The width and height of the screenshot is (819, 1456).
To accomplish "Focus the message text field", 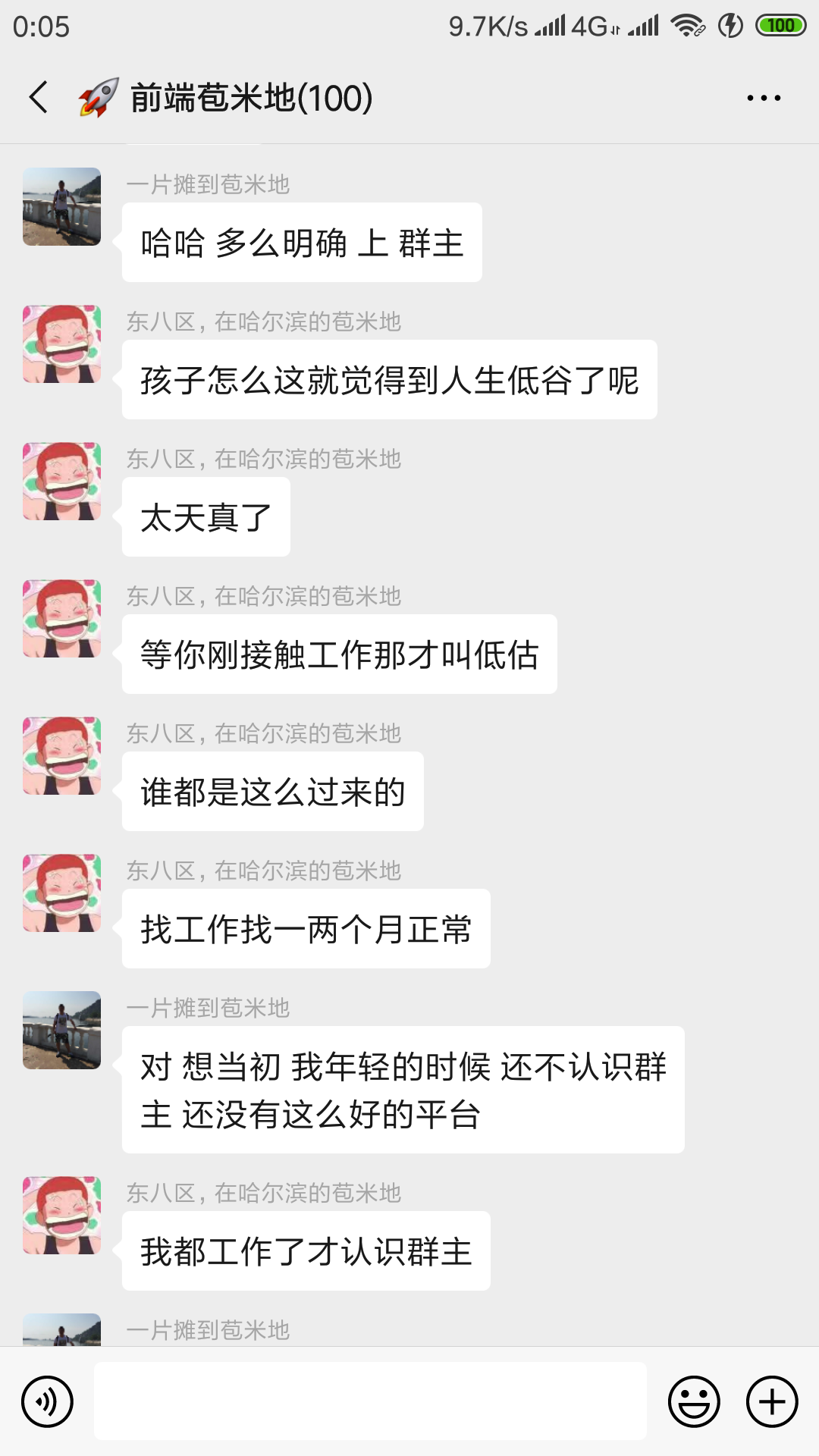I will pos(370,1401).
